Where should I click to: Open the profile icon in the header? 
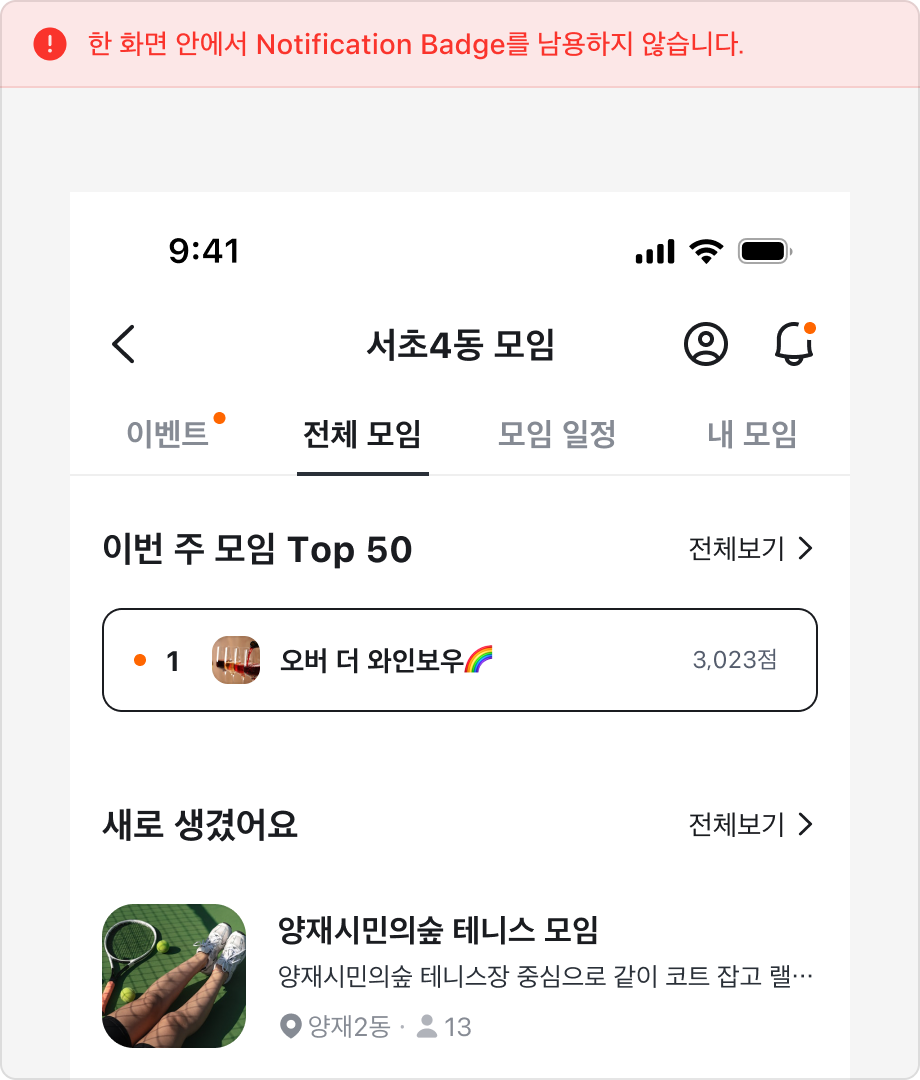707,344
